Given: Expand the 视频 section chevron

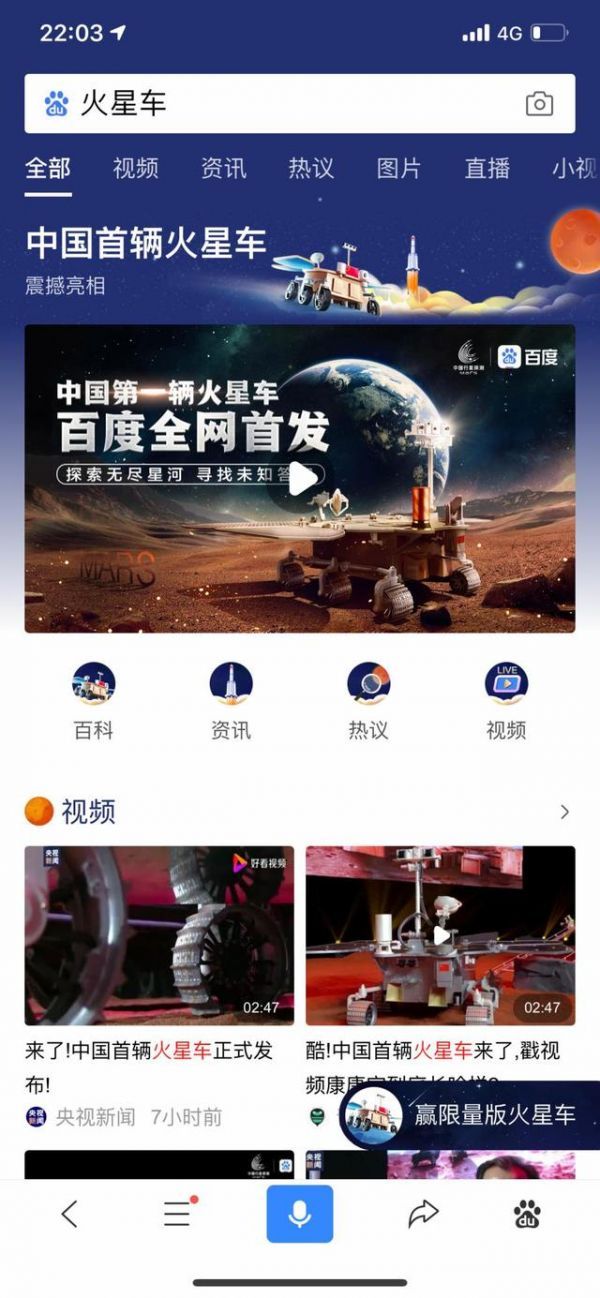Looking at the screenshot, I should point(565,812).
